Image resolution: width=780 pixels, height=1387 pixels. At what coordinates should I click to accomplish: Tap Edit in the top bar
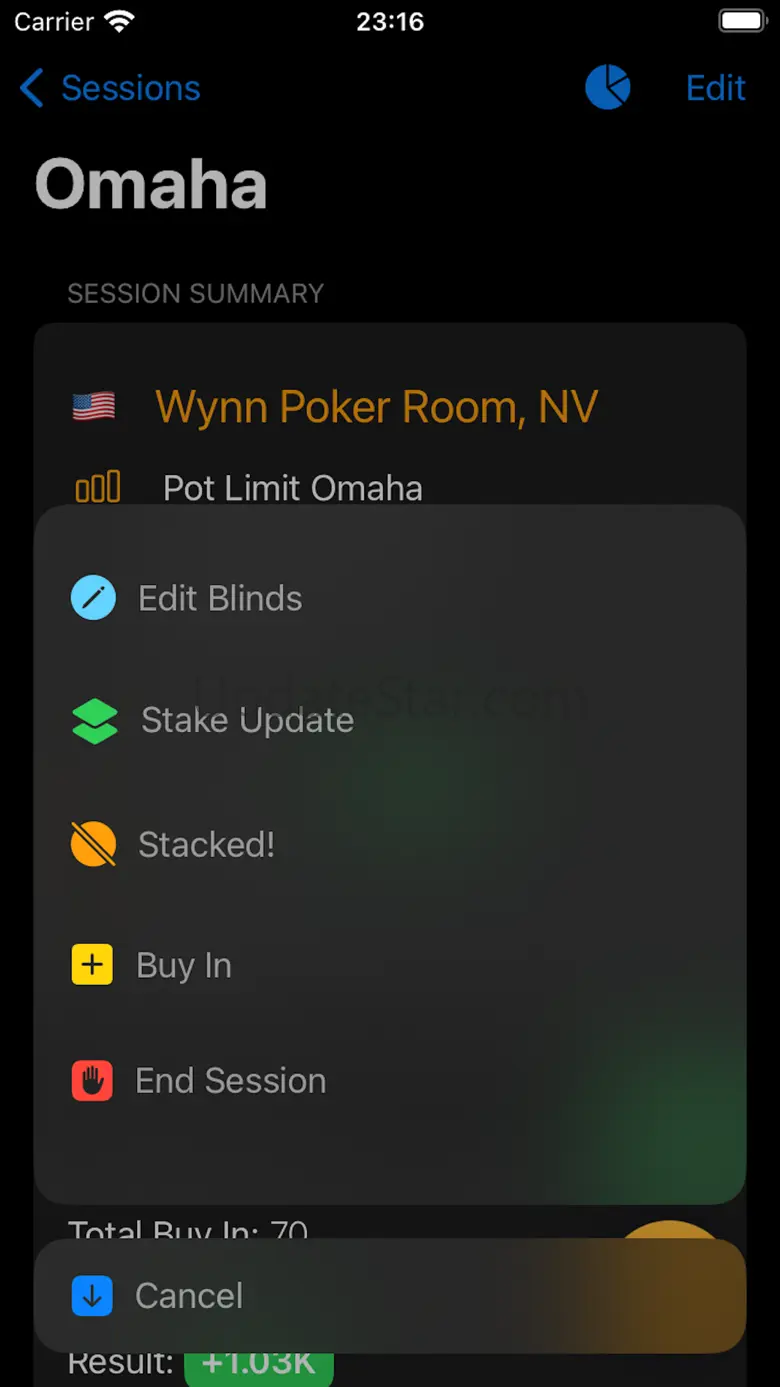tap(715, 88)
